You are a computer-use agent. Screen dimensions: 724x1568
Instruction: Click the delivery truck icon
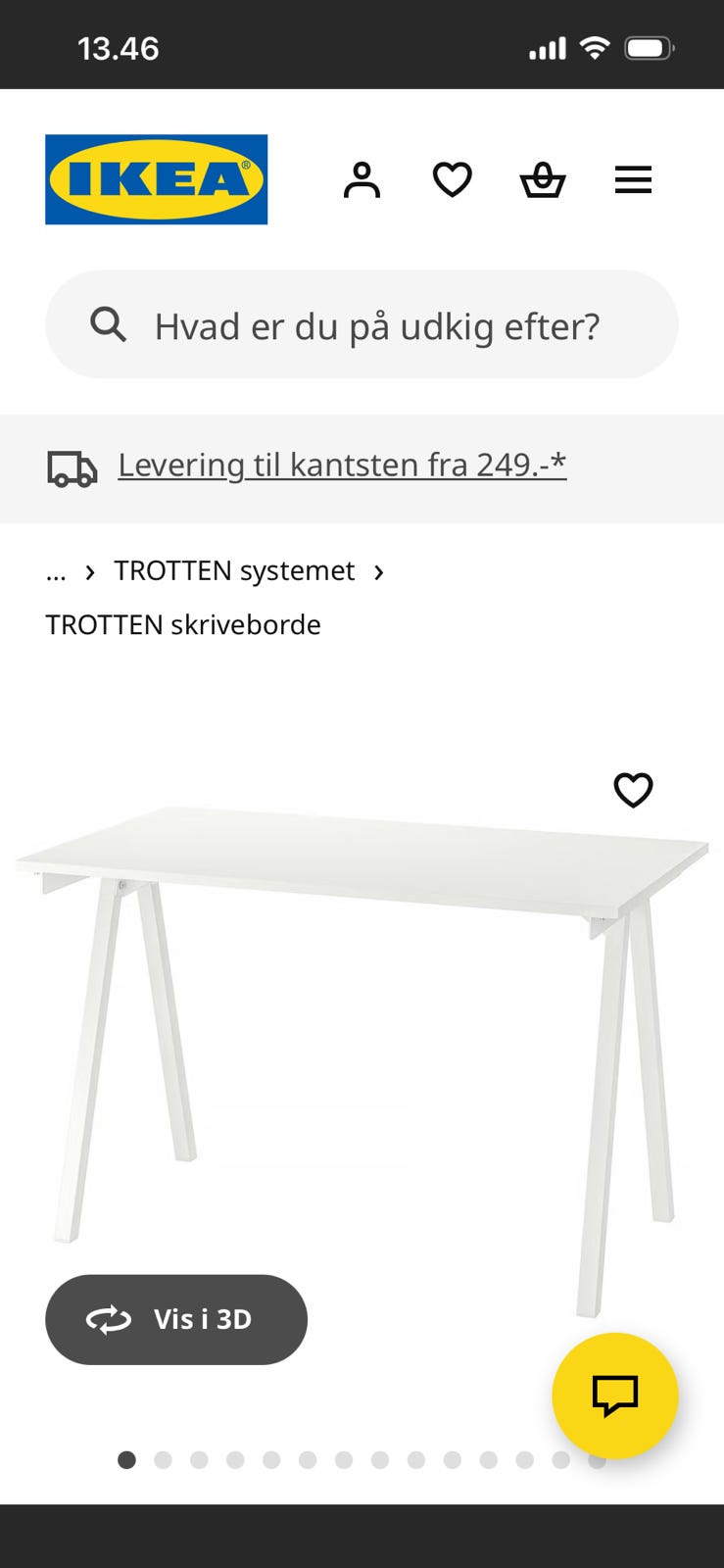point(72,469)
